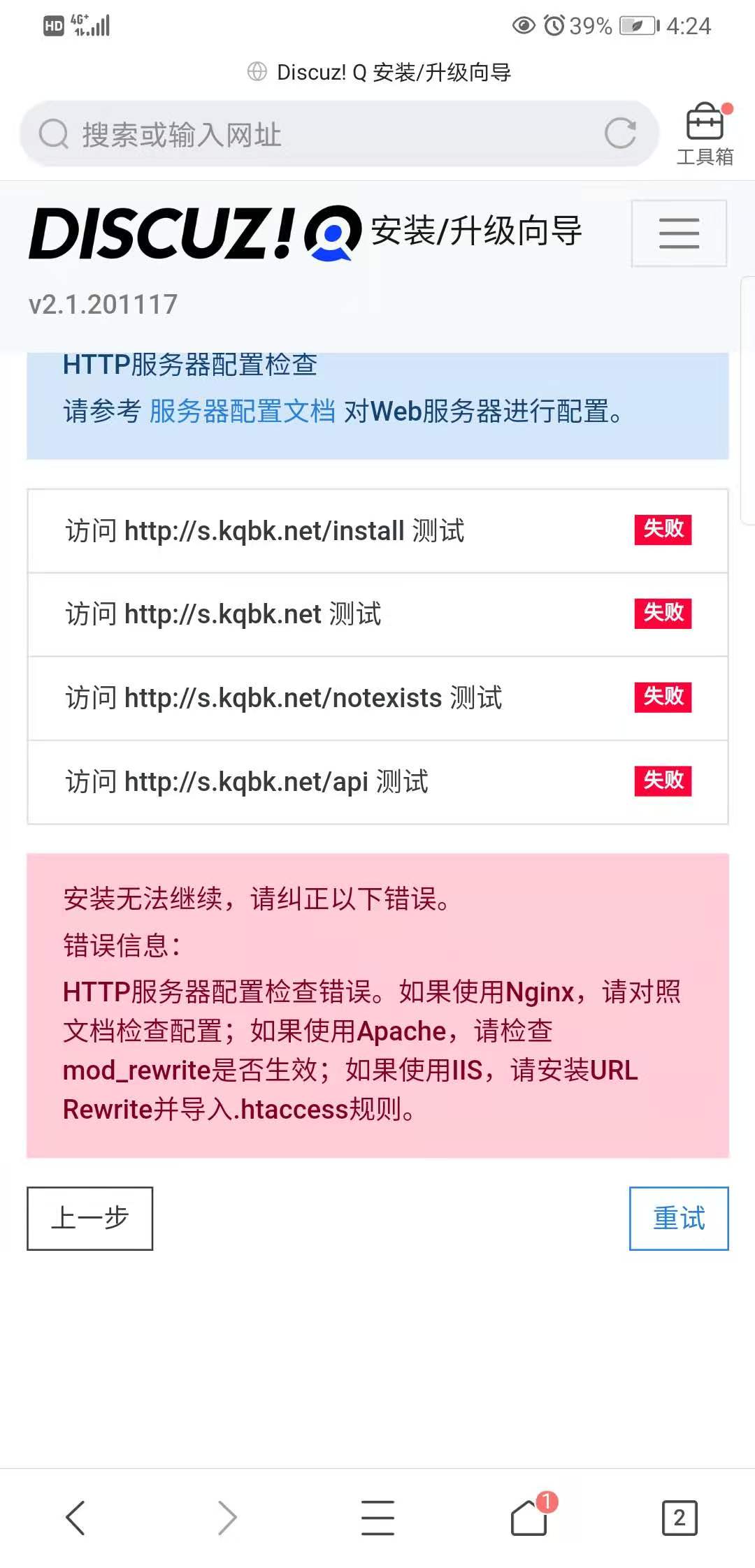
Task: Go forward with the browser forward arrow
Action: (x=227, y=1518)
